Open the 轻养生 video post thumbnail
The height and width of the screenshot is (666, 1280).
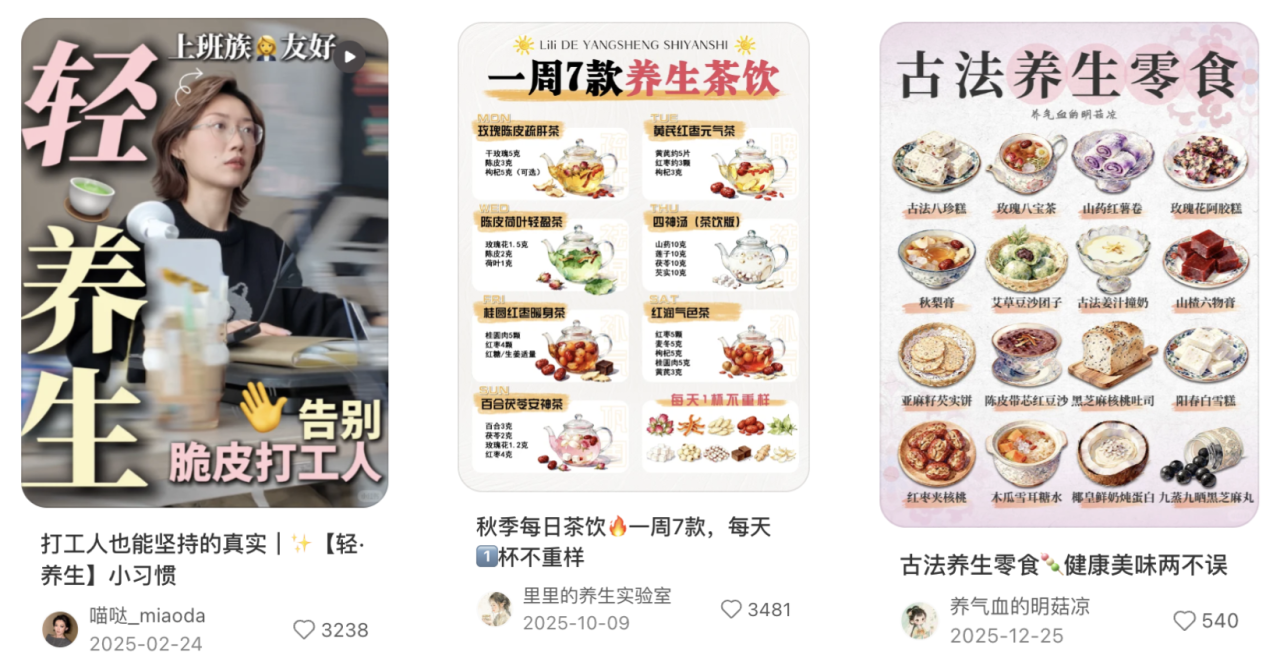coord(204,262)
